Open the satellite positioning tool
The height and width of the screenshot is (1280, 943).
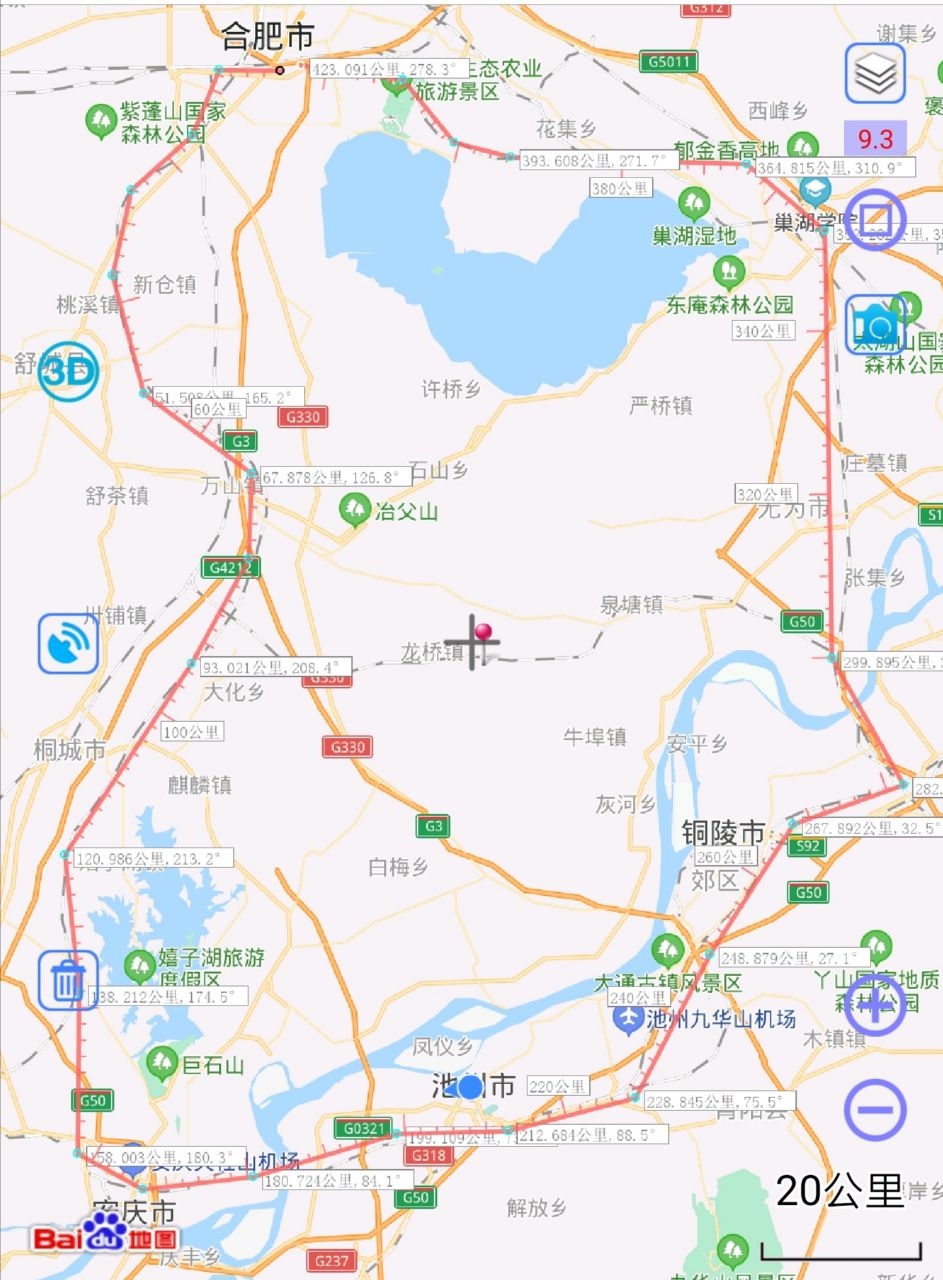pyautogui.click(x=68, y=644)
